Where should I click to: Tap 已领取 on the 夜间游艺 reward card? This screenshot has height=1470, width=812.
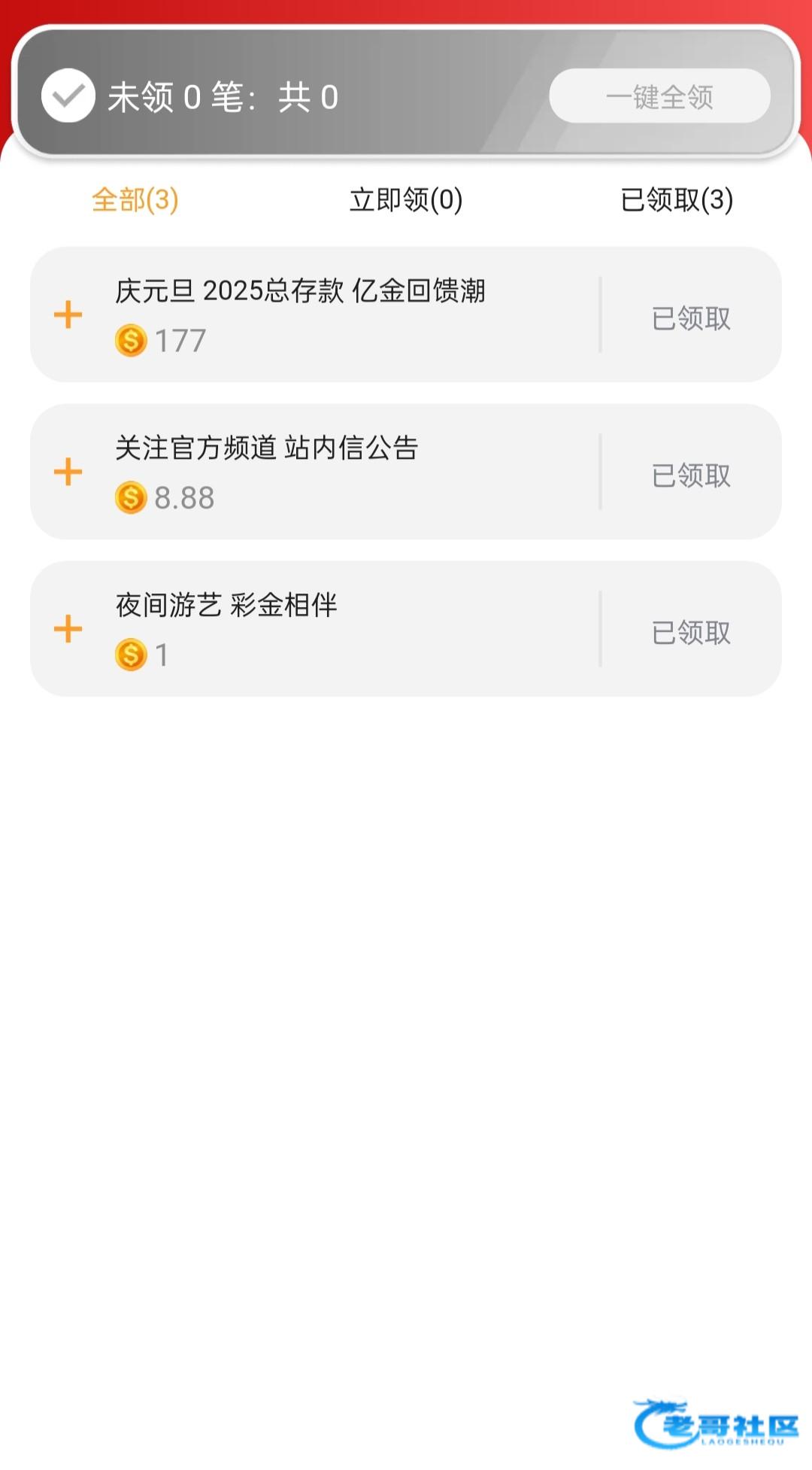(x=691, y=633)
